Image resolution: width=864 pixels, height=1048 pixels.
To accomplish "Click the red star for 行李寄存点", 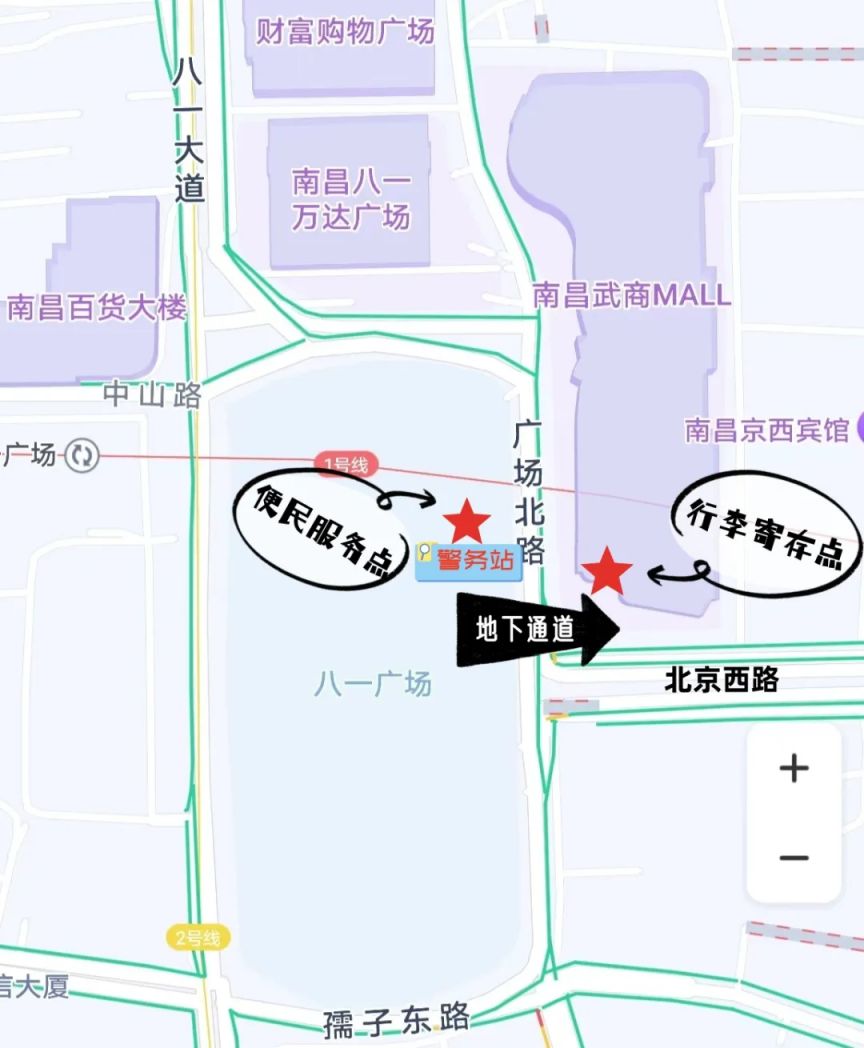I will [609, 573].
